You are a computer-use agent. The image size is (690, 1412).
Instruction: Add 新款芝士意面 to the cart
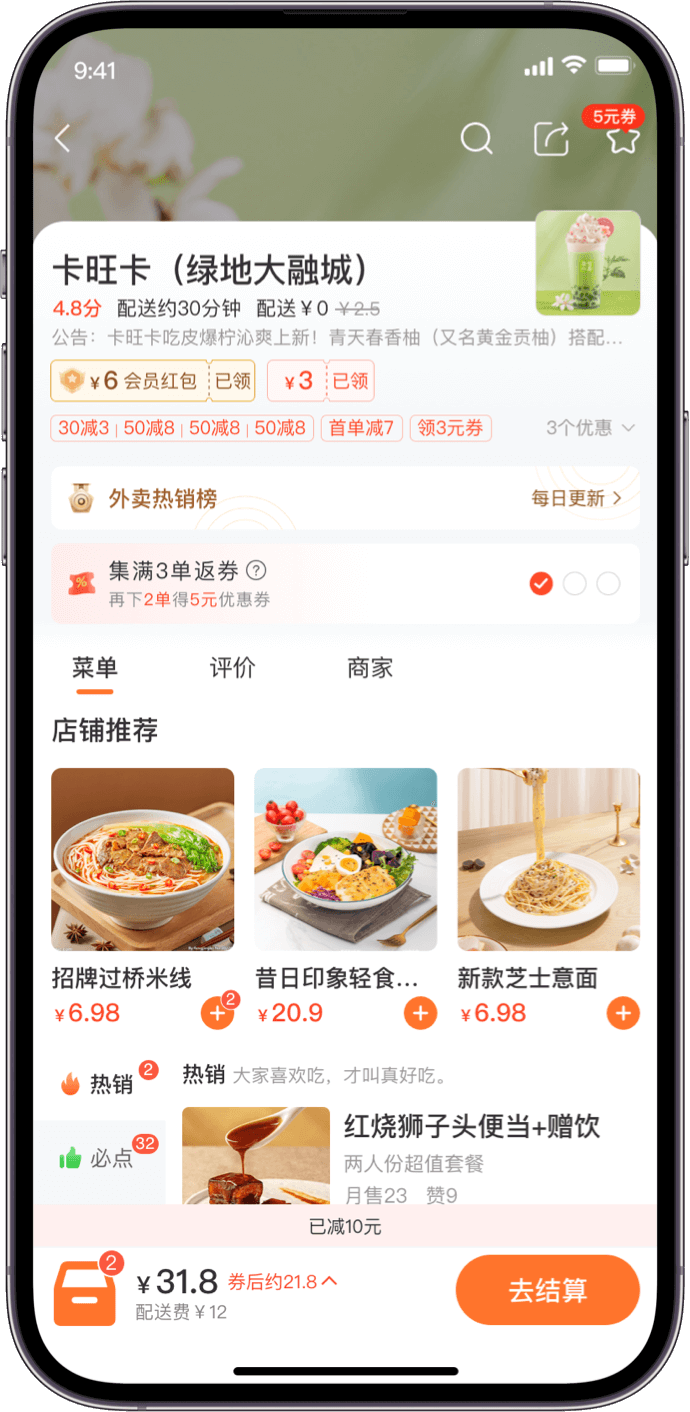(x=623, y=1014)
